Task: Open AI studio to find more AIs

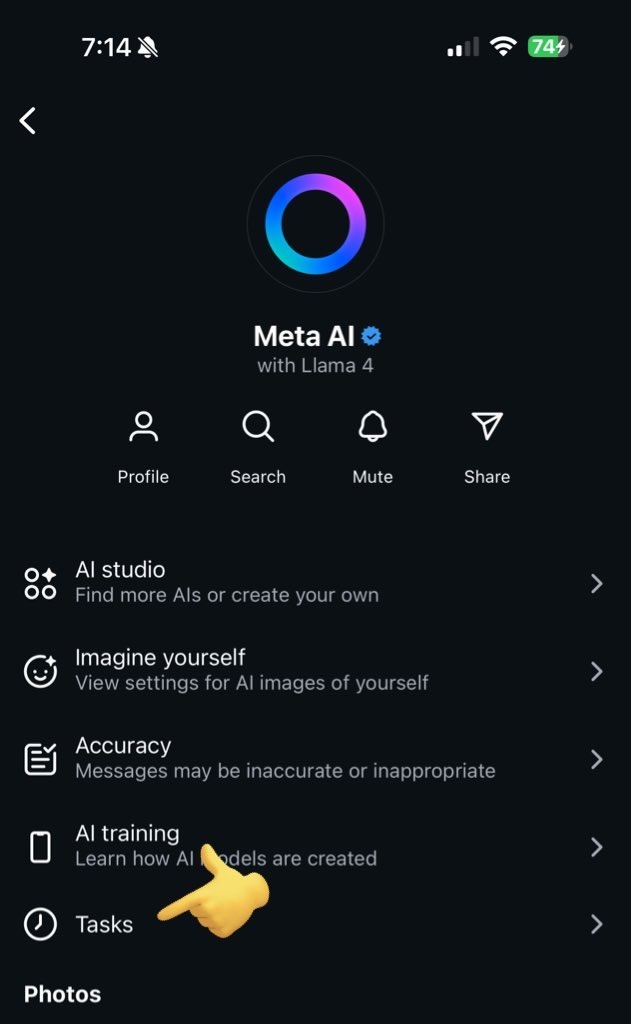Action: pyautogui.click(x=315, y=582)
